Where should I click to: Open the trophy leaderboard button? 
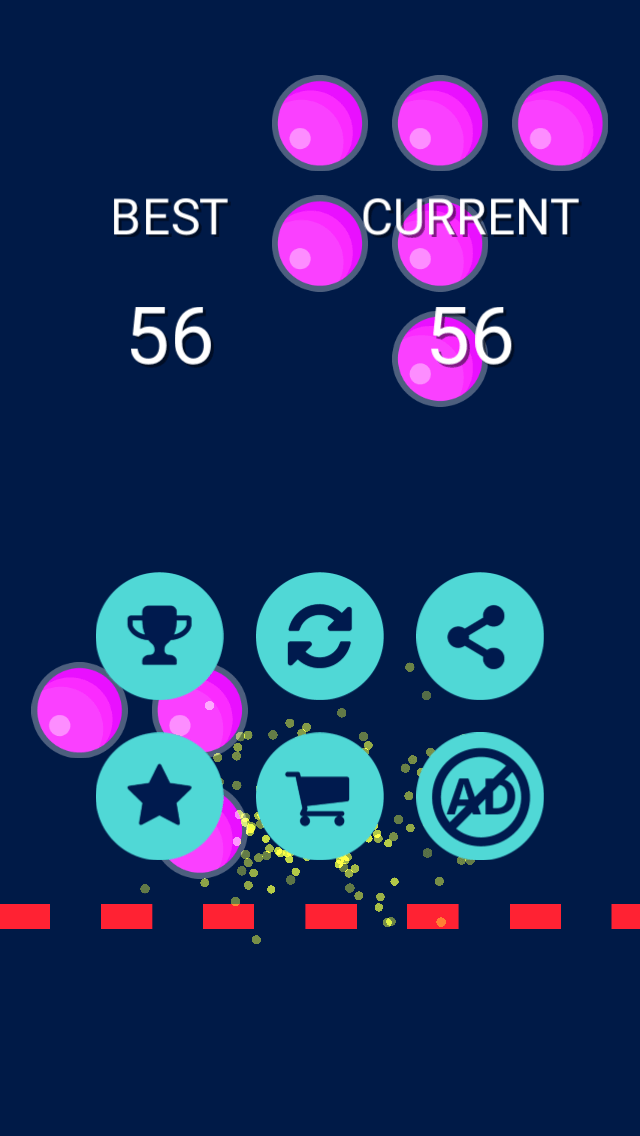(160, 636)
